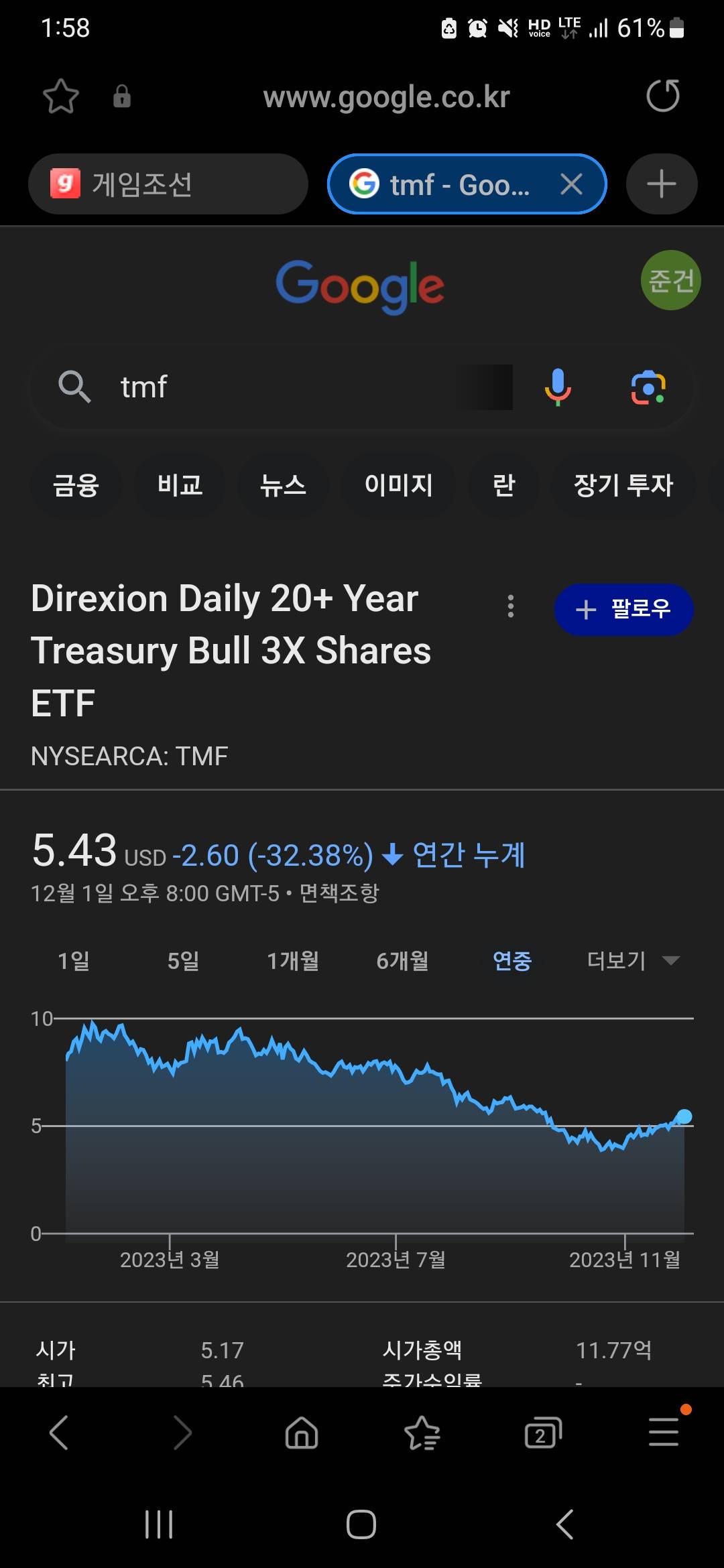Edit the tmf search query

click(x=282, y=387)
